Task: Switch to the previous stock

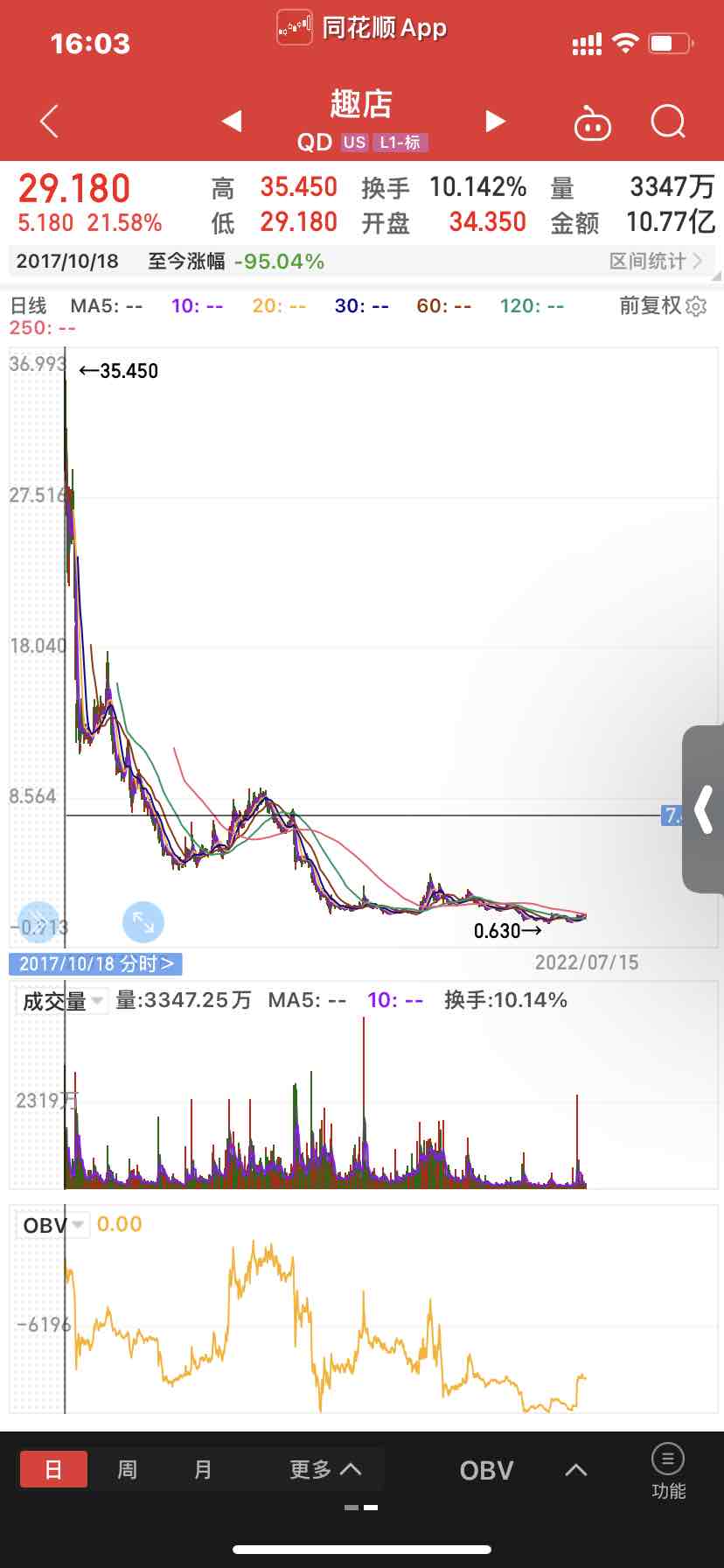Action: 232,121
